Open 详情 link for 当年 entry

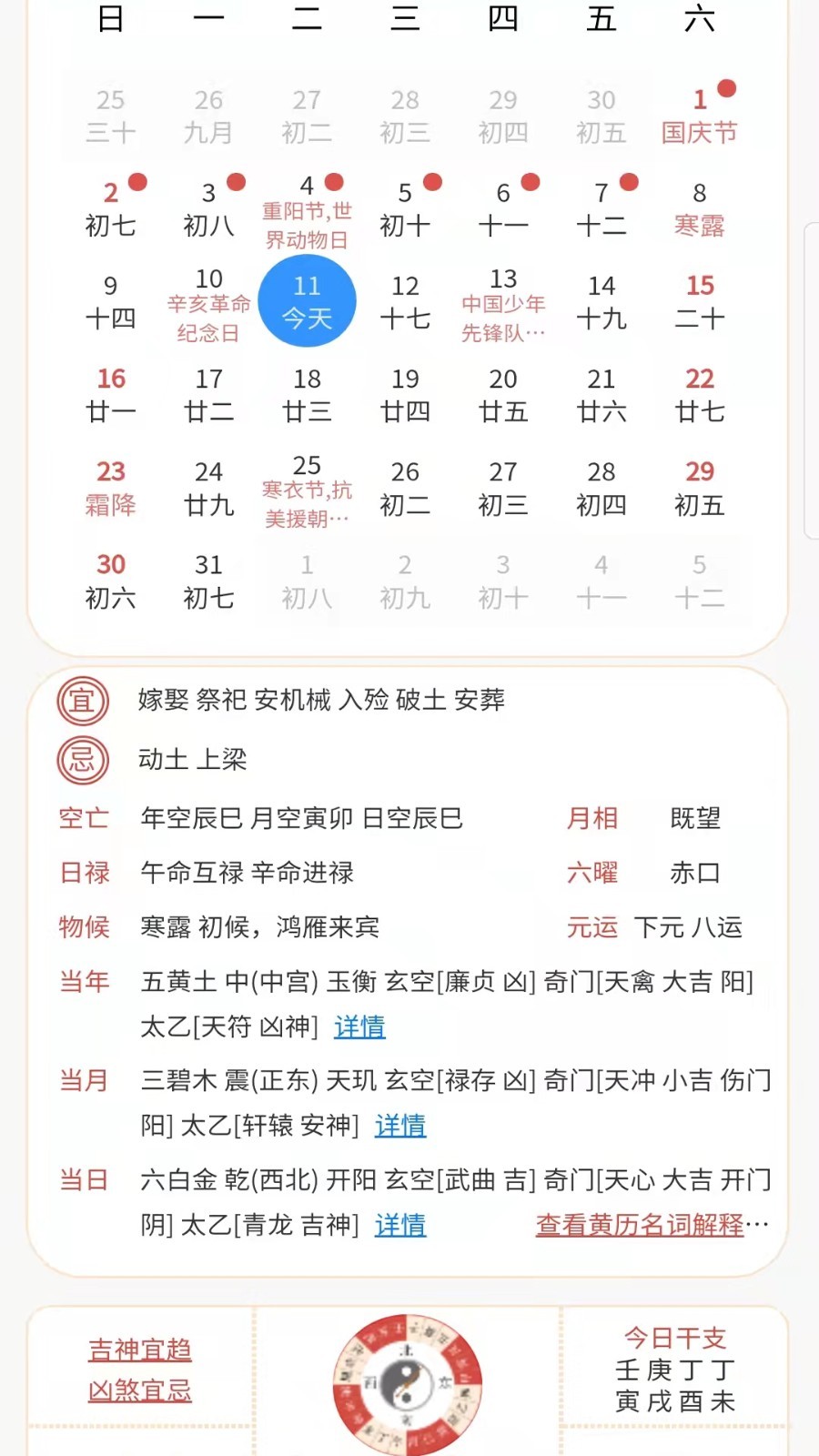click(x=359, y=1027)
